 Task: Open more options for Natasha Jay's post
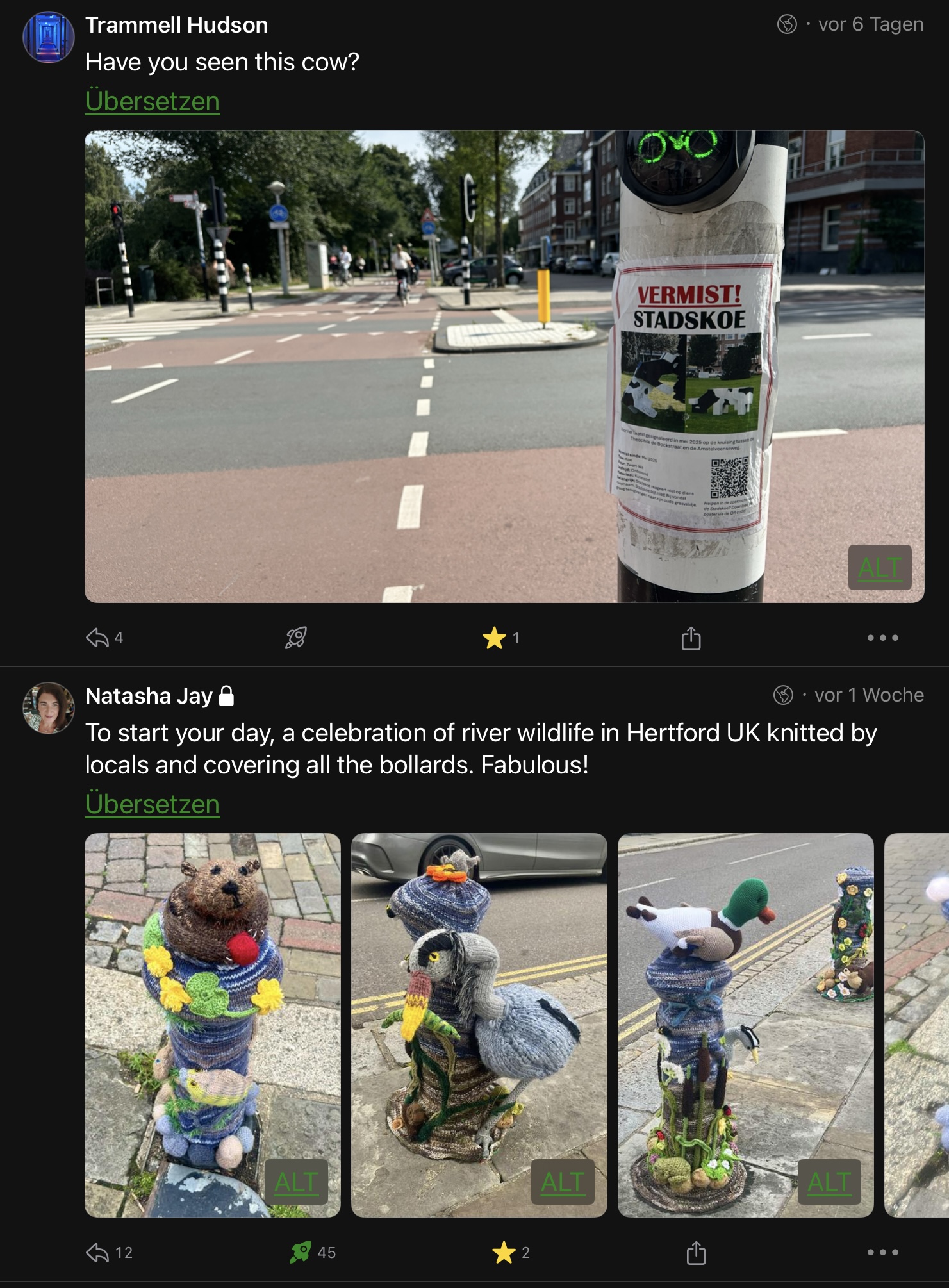(882, 1252)
